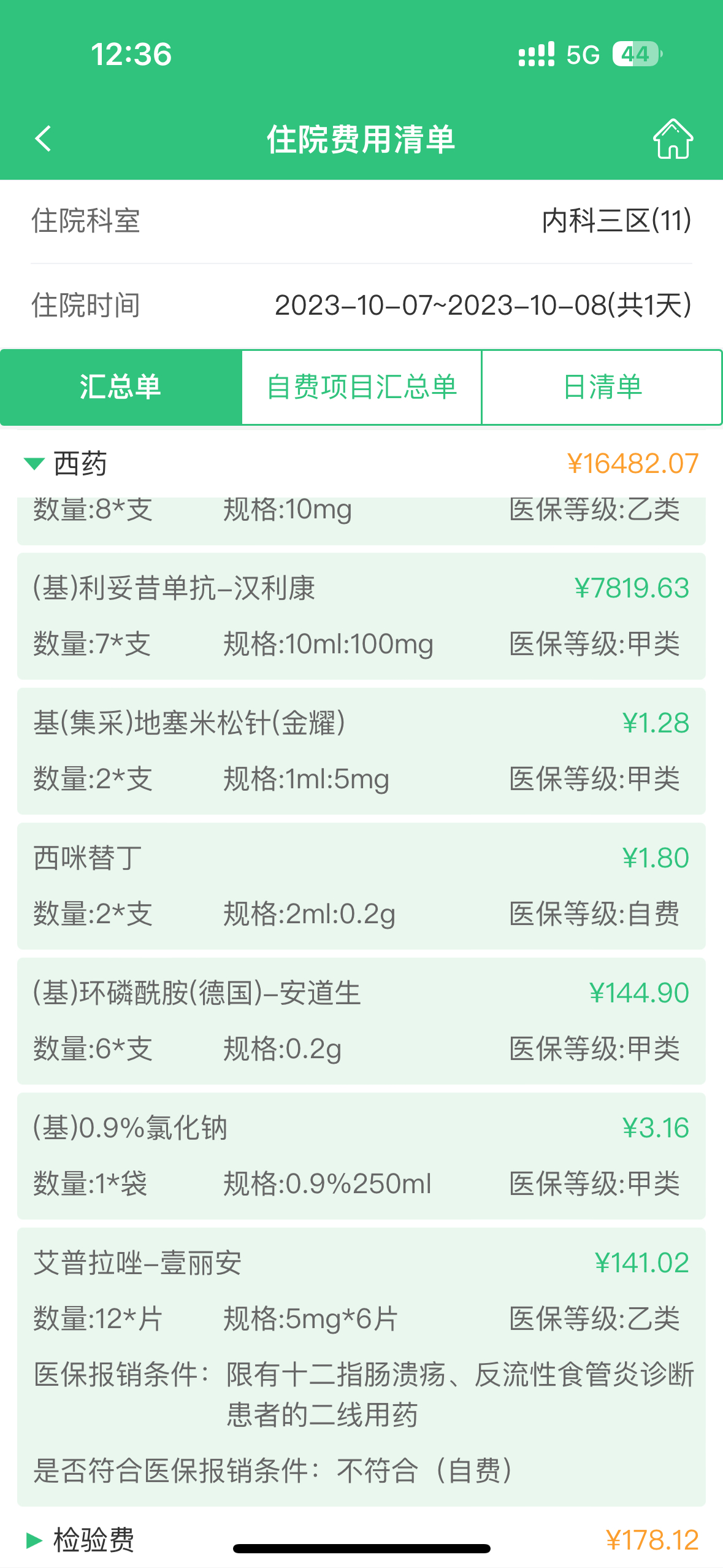Image resolution: width=723 pixels, height=1568 pixels.
Task: Collapse the 西药 section
Action: pyautogui.click(x=361, y=463)
